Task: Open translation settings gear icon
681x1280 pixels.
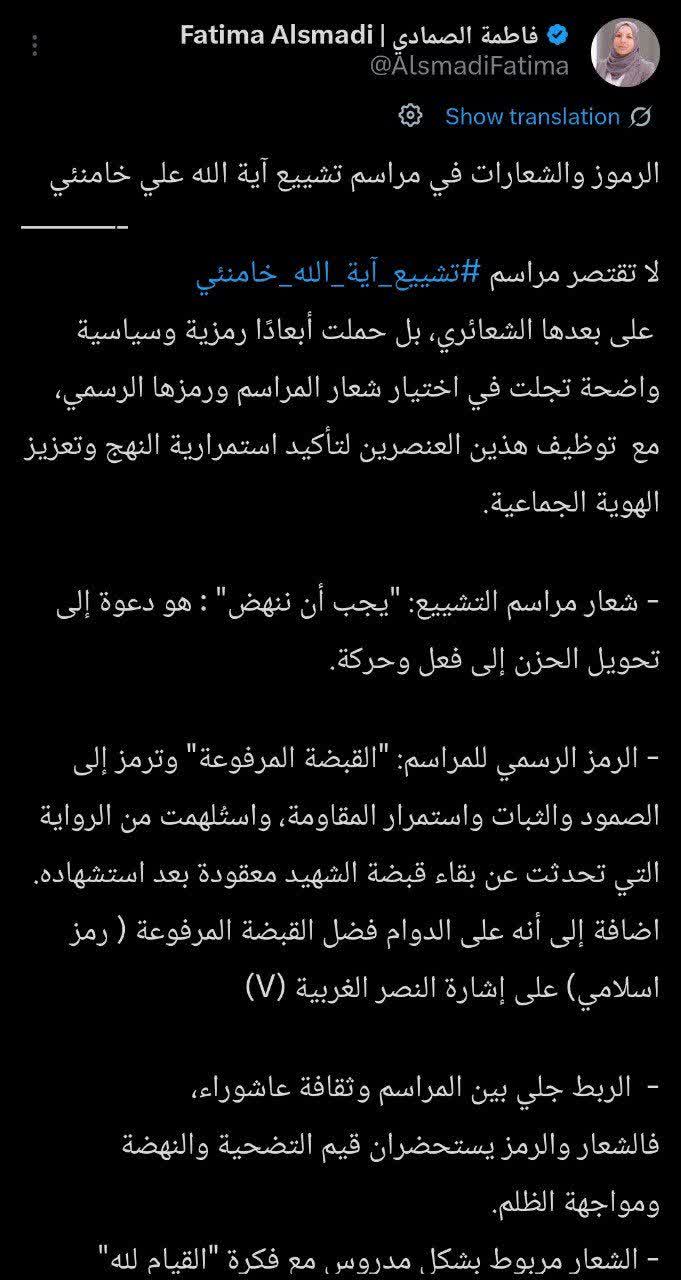Action: [x=410, y=116]
